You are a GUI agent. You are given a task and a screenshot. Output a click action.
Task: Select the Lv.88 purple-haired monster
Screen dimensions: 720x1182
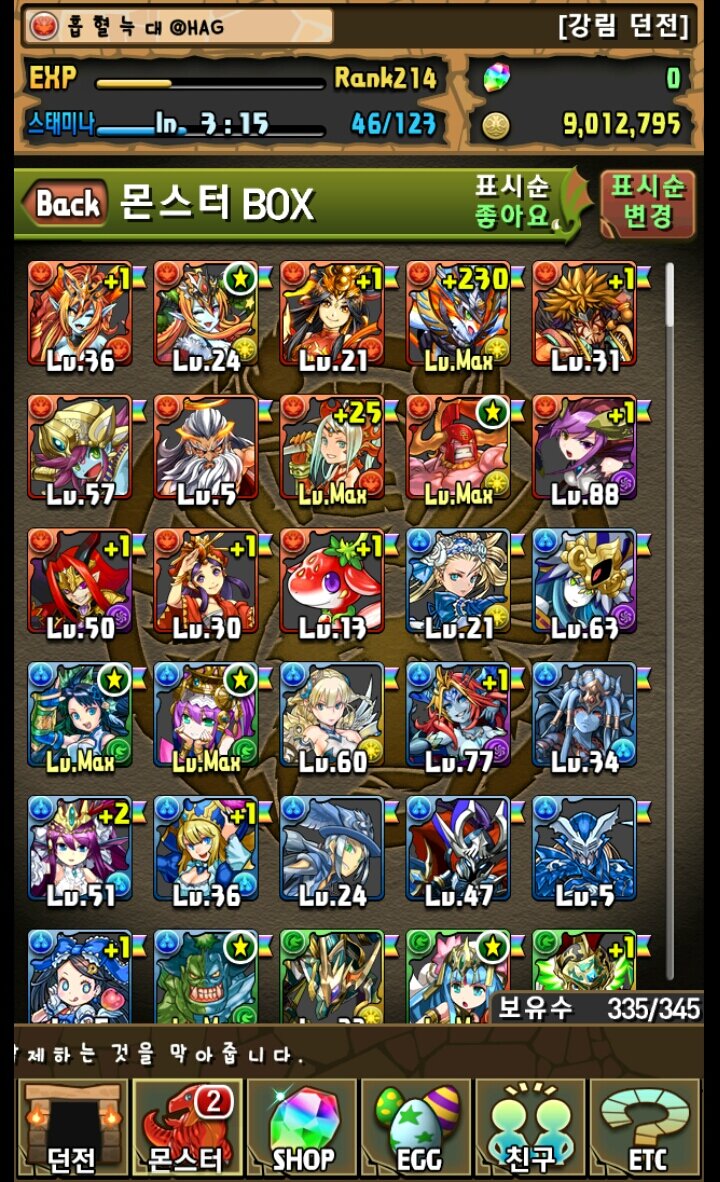click(x=584, y=448)
